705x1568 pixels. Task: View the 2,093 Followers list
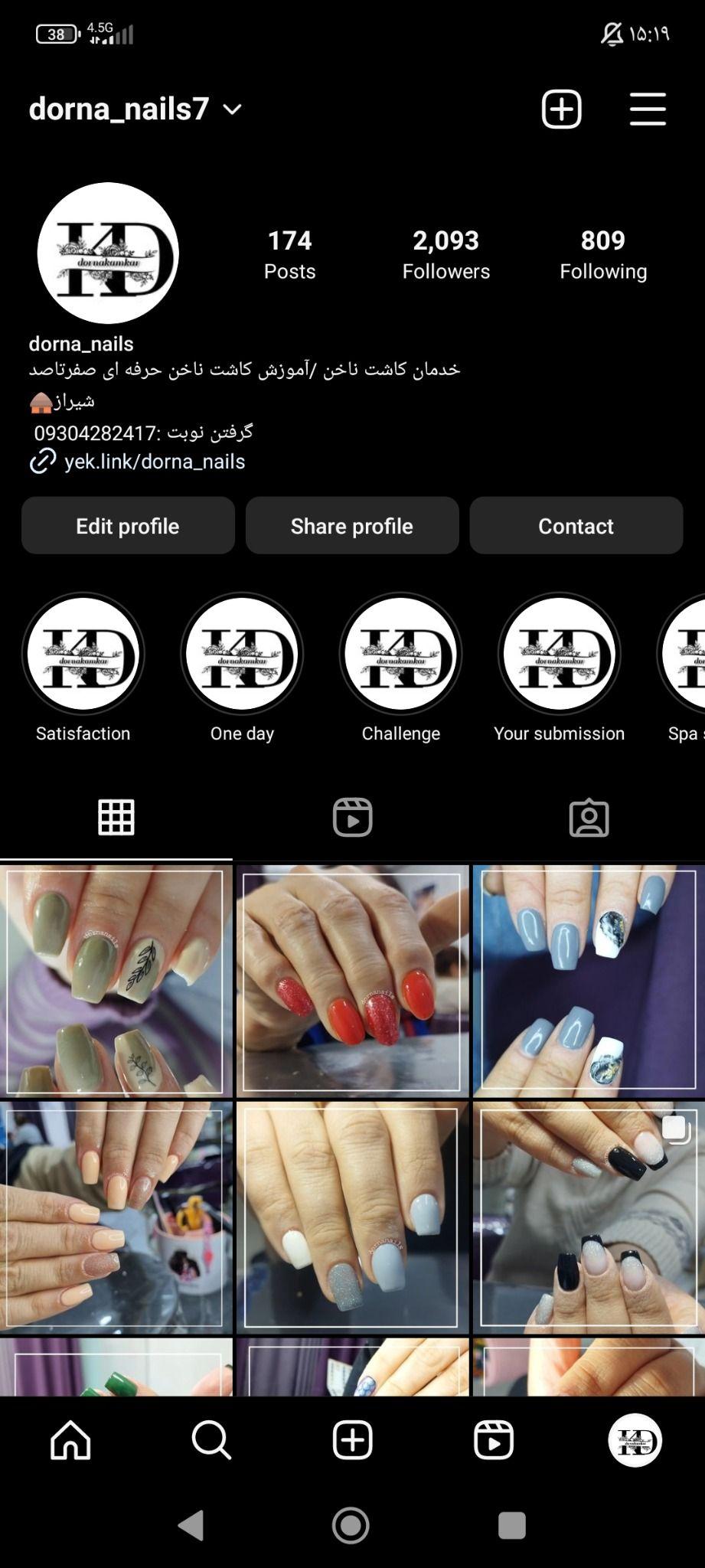click(x=446, y=254)
